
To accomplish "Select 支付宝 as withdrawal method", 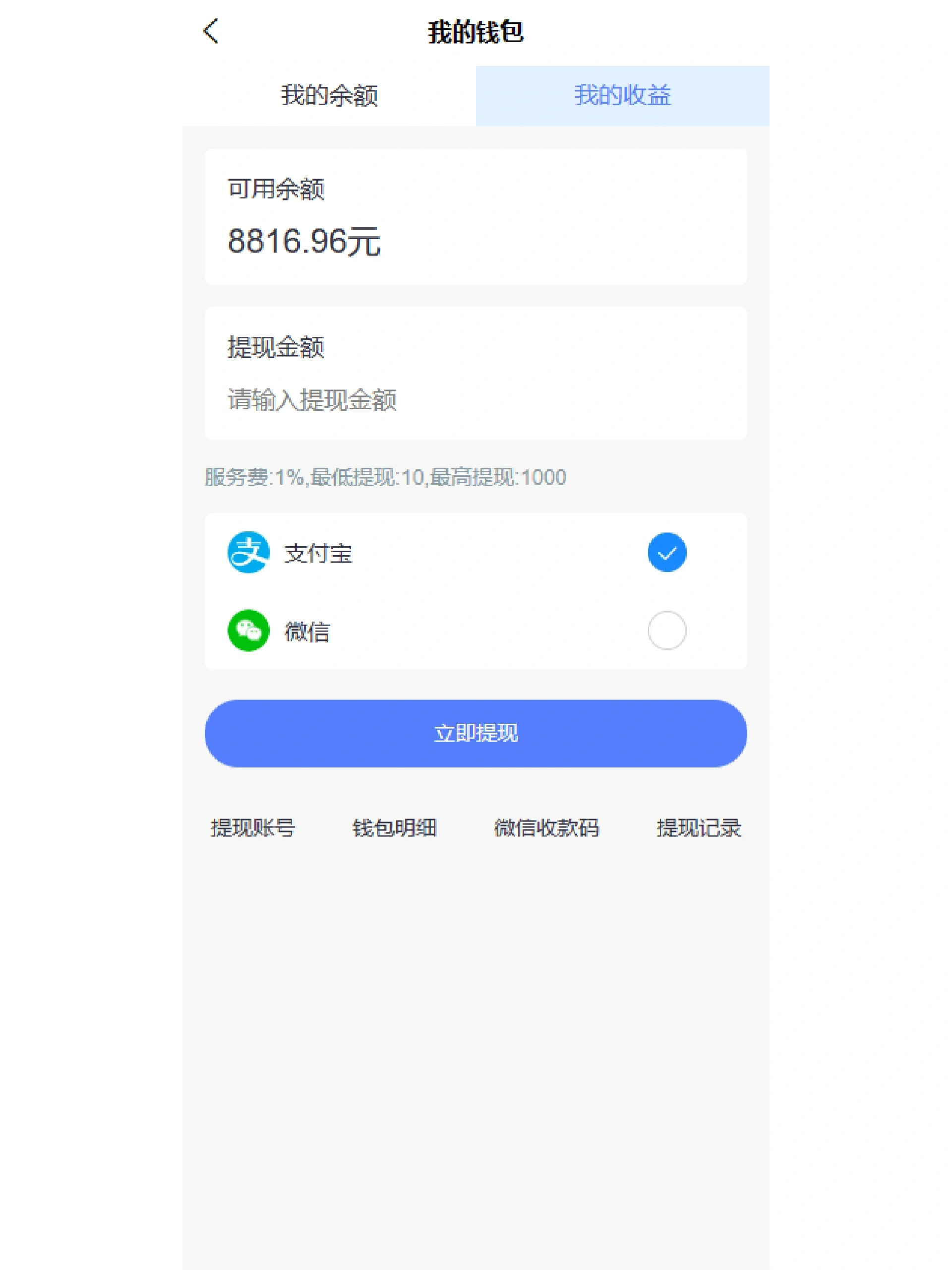I will (x=667, y=552).
